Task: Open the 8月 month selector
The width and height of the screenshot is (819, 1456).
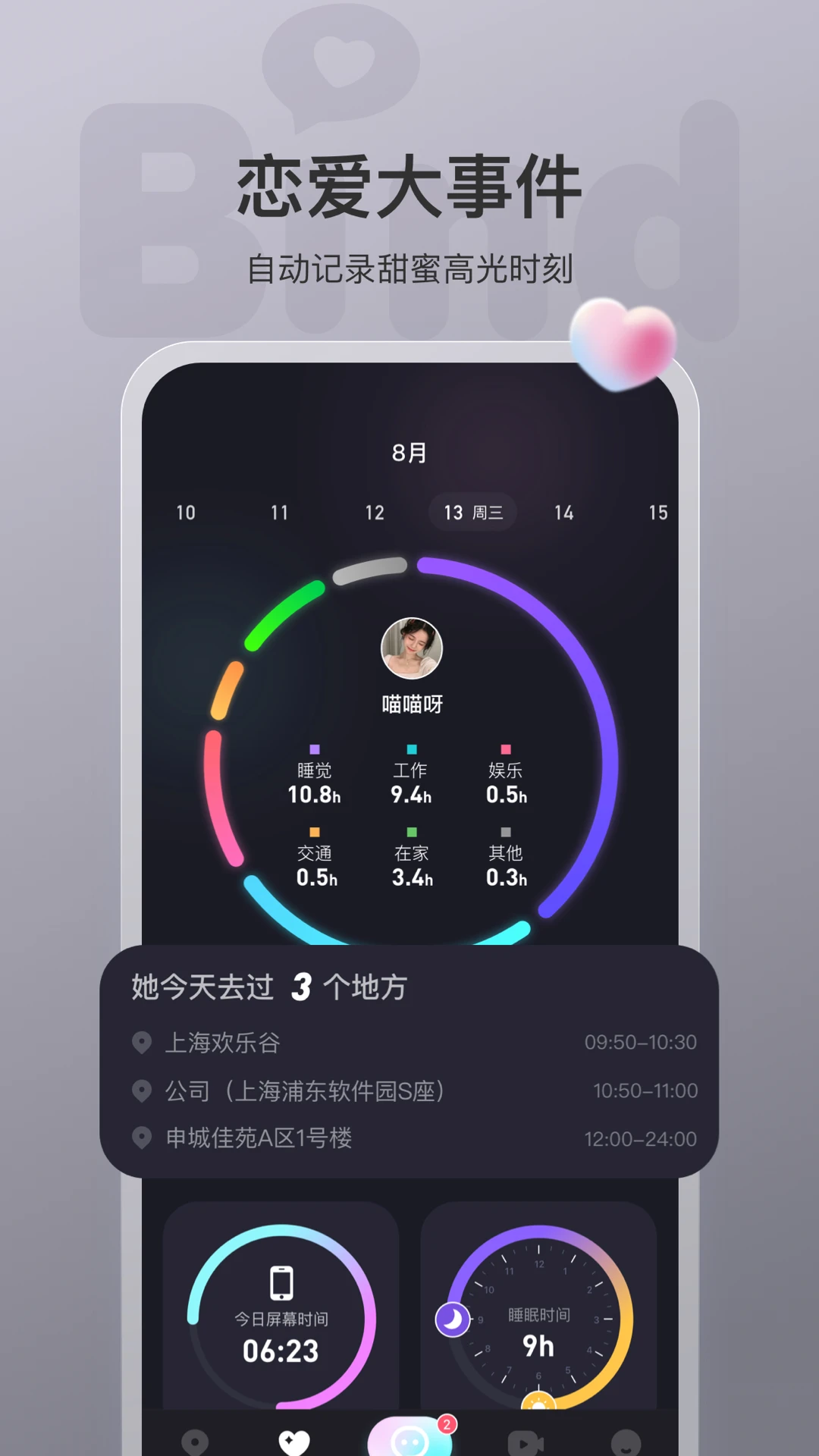Action: [x=409, y=453]
